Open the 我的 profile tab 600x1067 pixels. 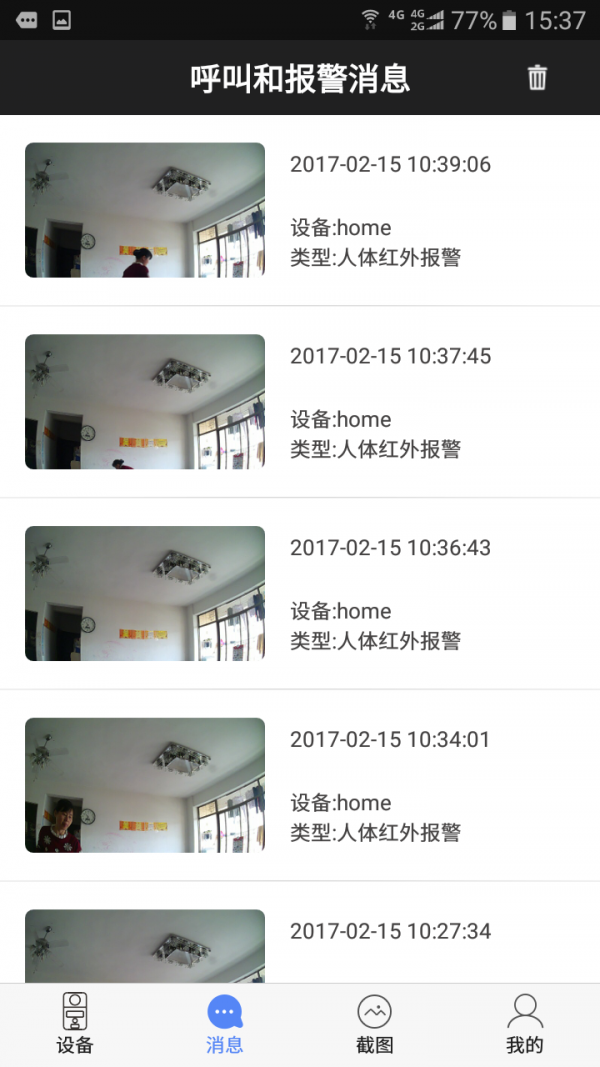tap(525, 1024)
